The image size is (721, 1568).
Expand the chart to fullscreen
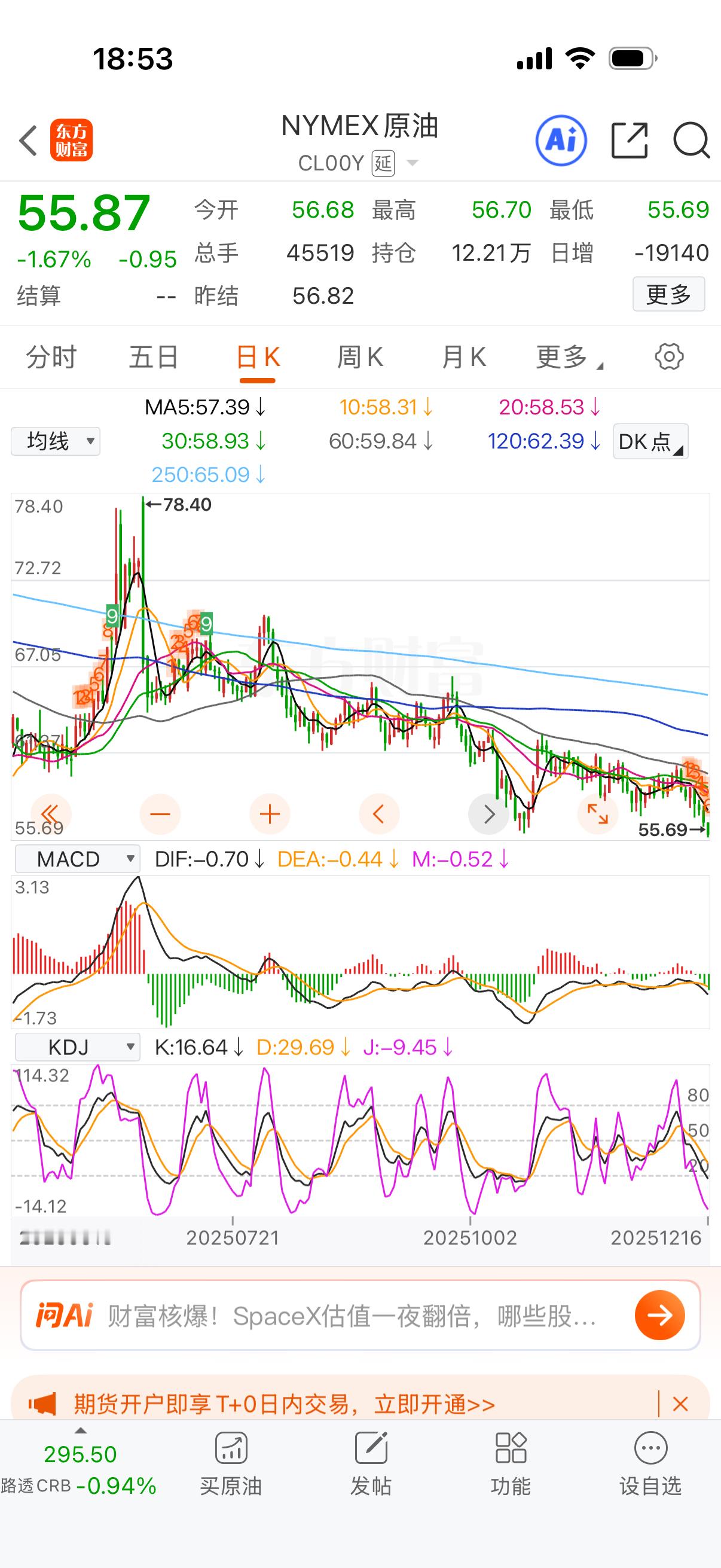point(599,814)
